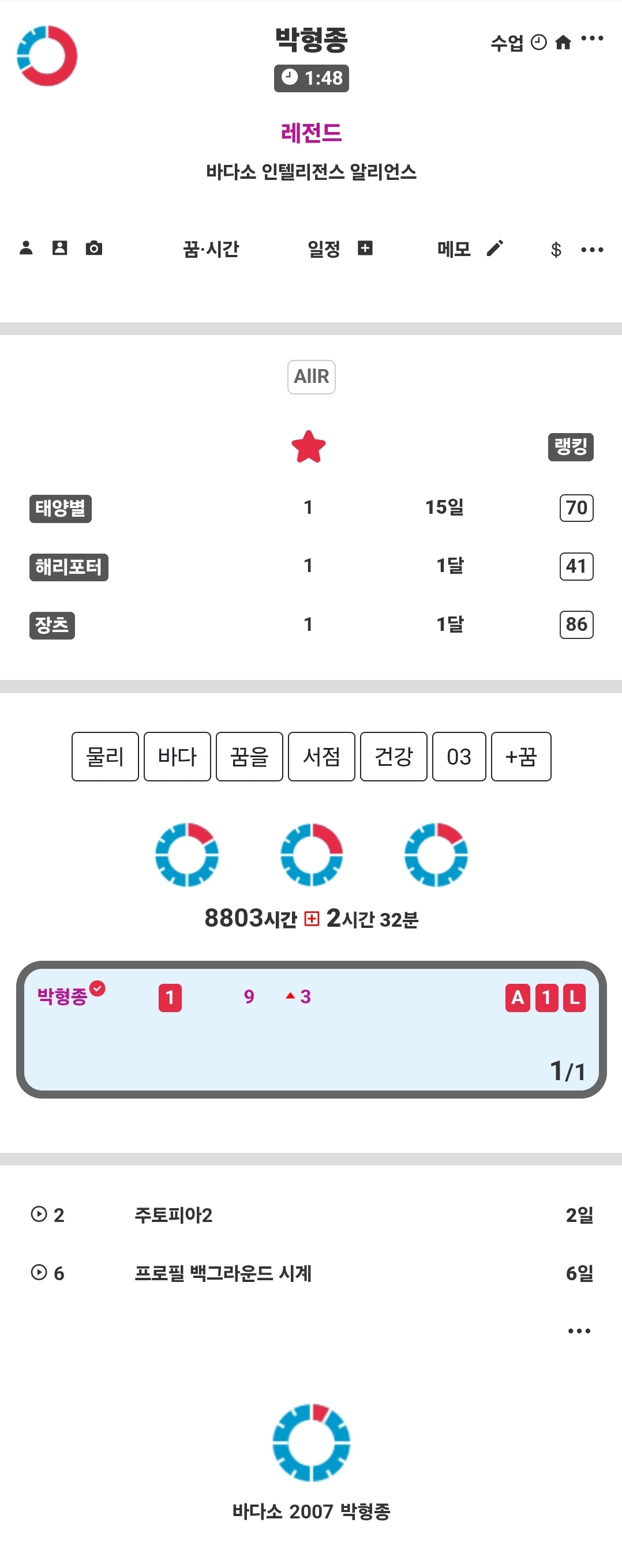Add a dream with +꿈 chip
Viewport: 622px width, 1568px height.
(521, 757)
